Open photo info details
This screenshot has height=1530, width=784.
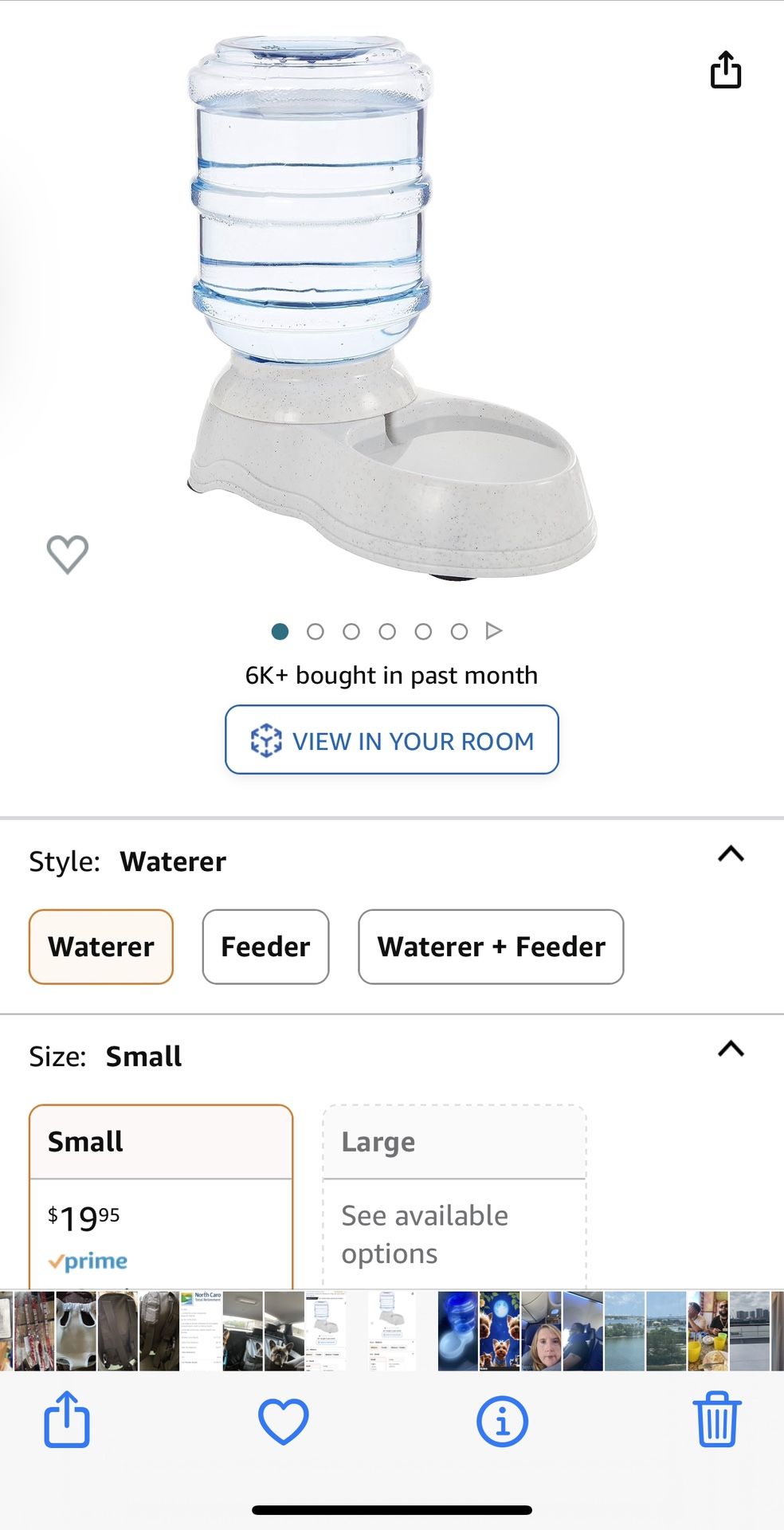(502, 1421)
